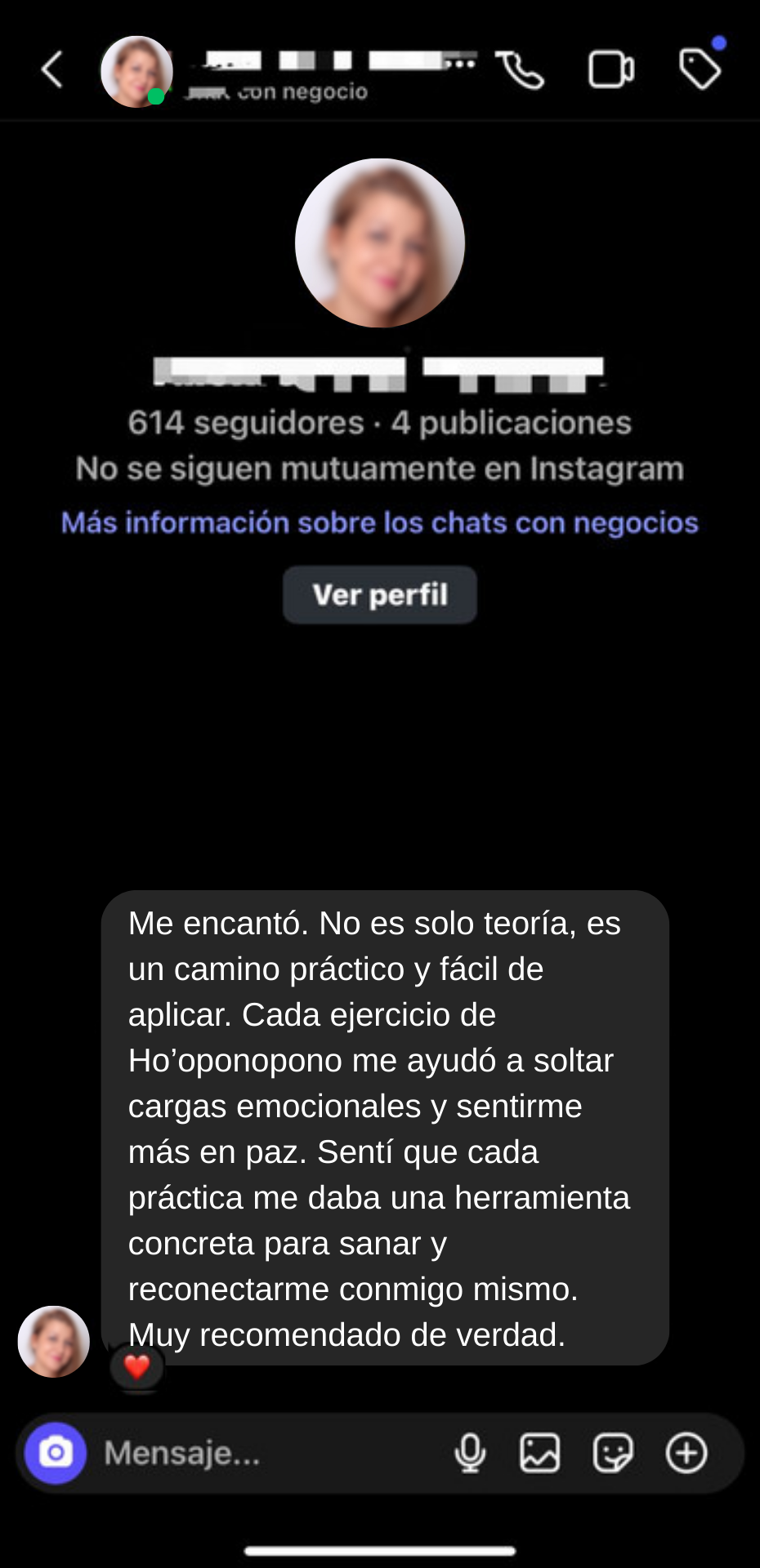Open the label tag icon
This screenshot has width=760, height=1568.
click(700, 69)
